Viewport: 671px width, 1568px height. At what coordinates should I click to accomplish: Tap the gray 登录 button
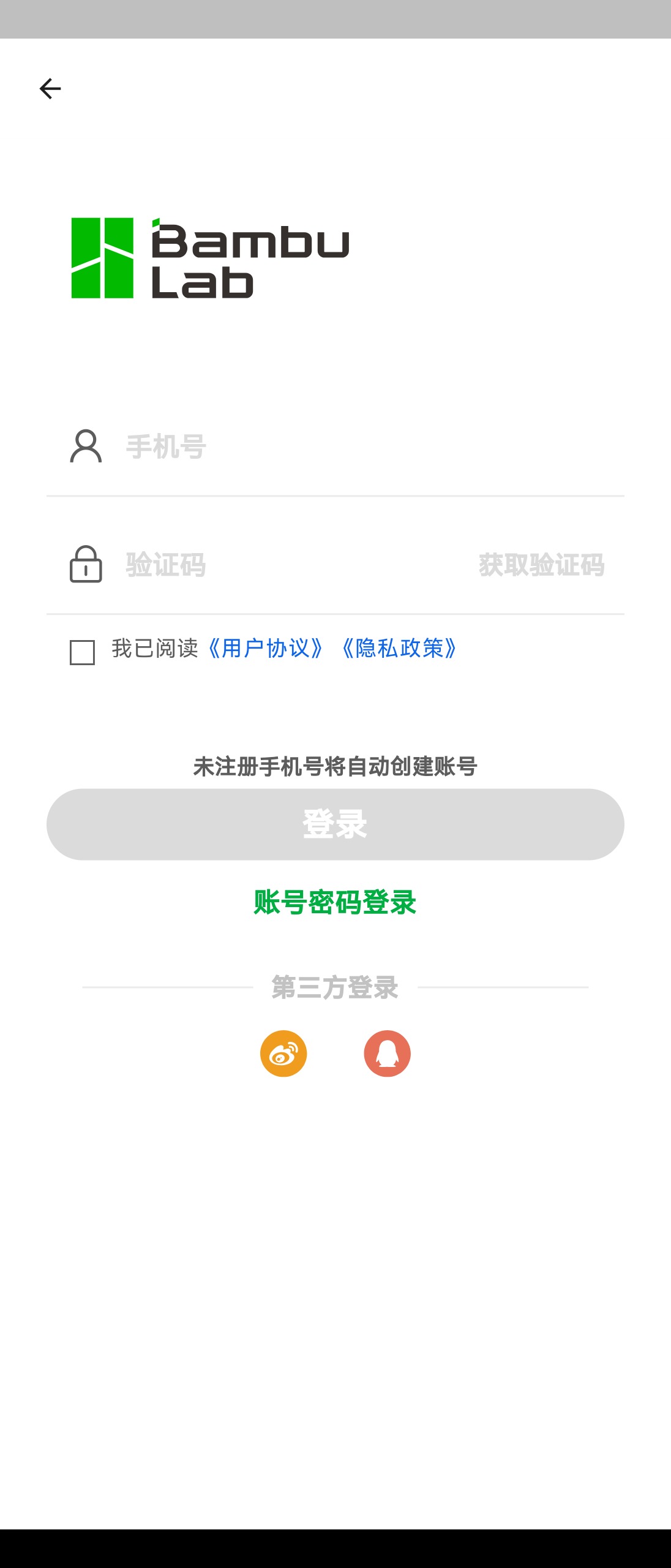[335, 824]
